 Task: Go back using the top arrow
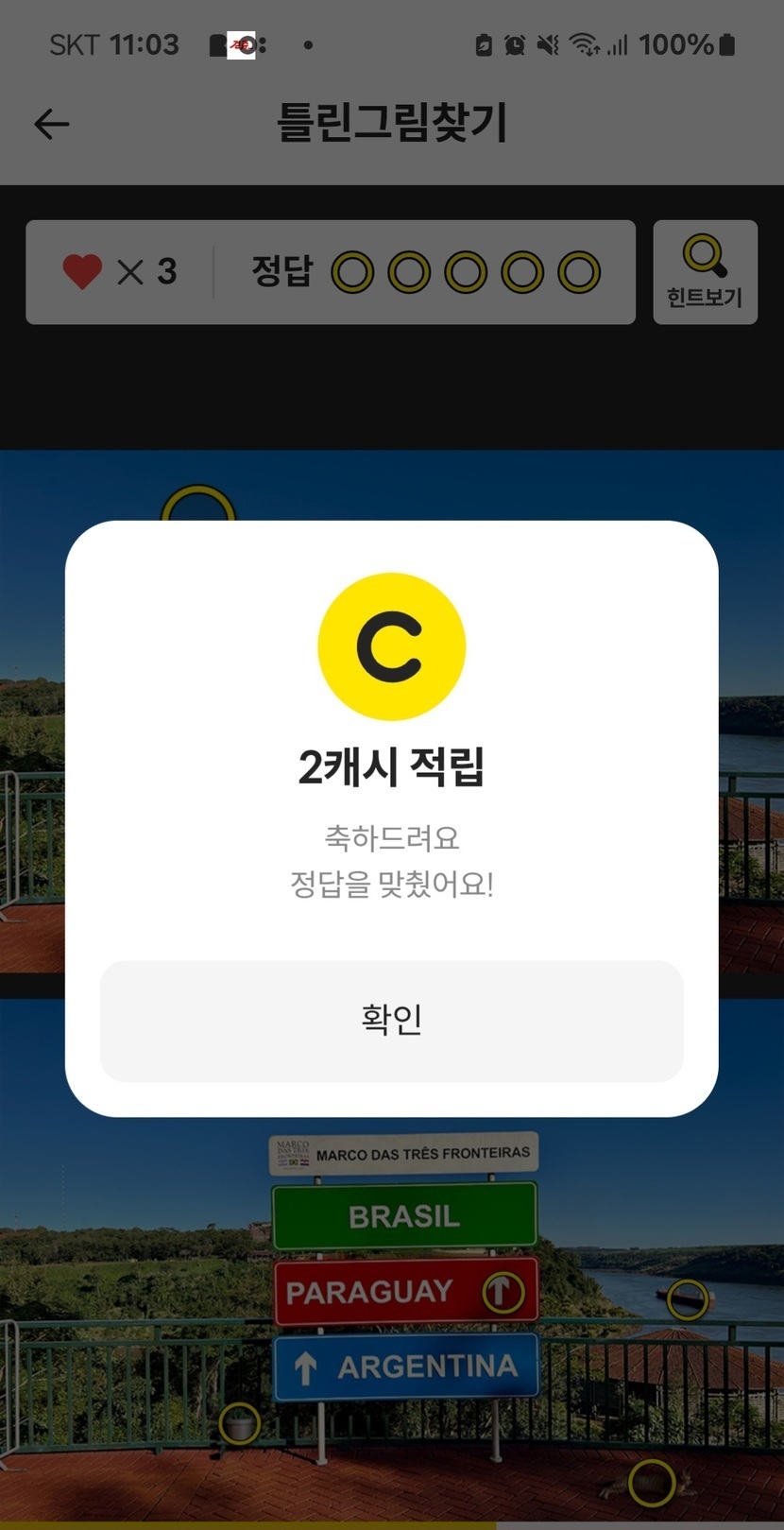(x=52, y=124)
